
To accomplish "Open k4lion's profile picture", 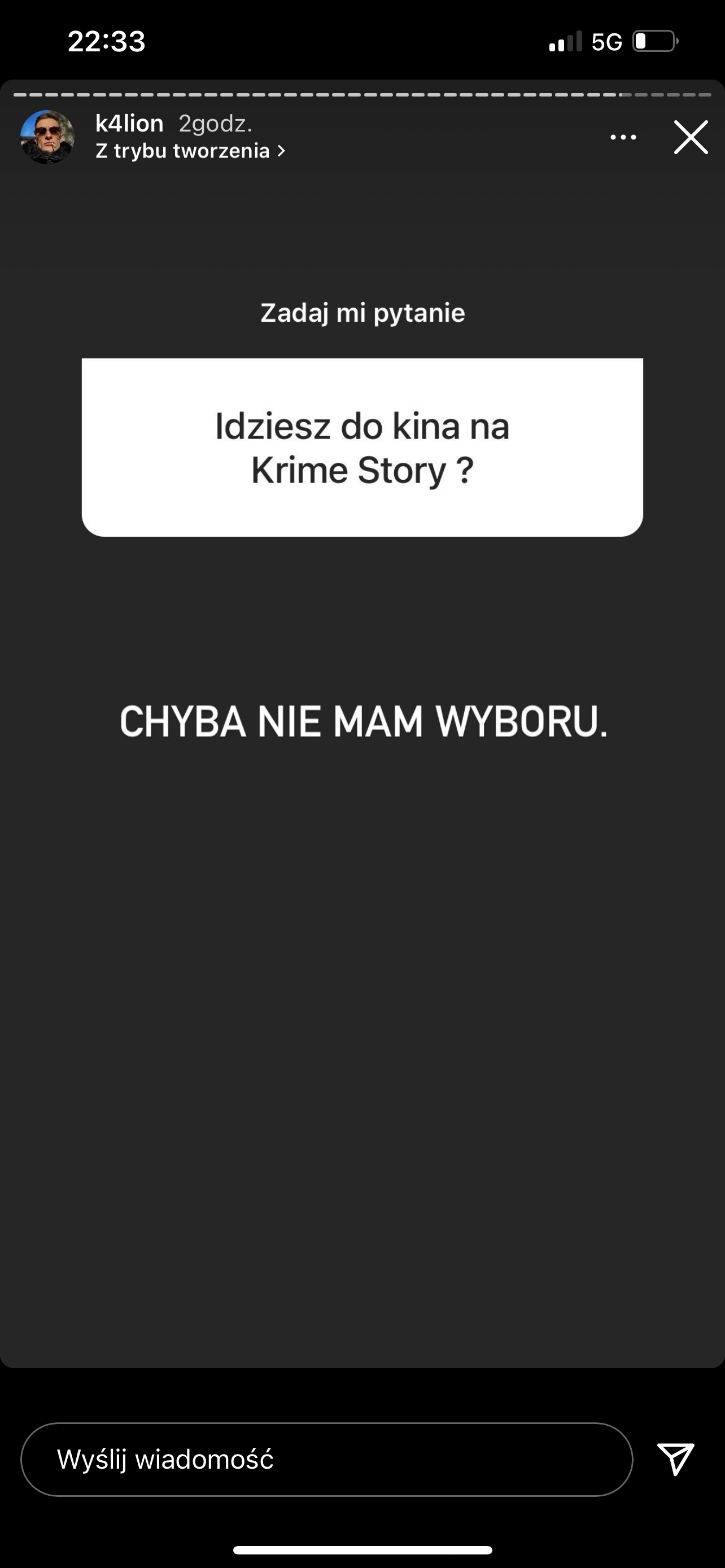I will point(47,137).
